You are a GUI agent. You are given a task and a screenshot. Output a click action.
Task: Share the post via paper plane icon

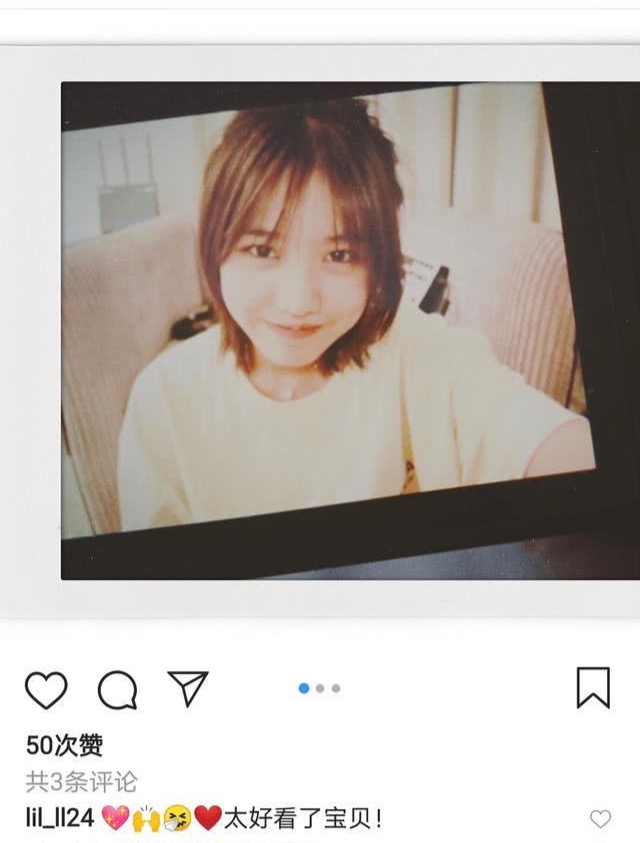[188, 688]
